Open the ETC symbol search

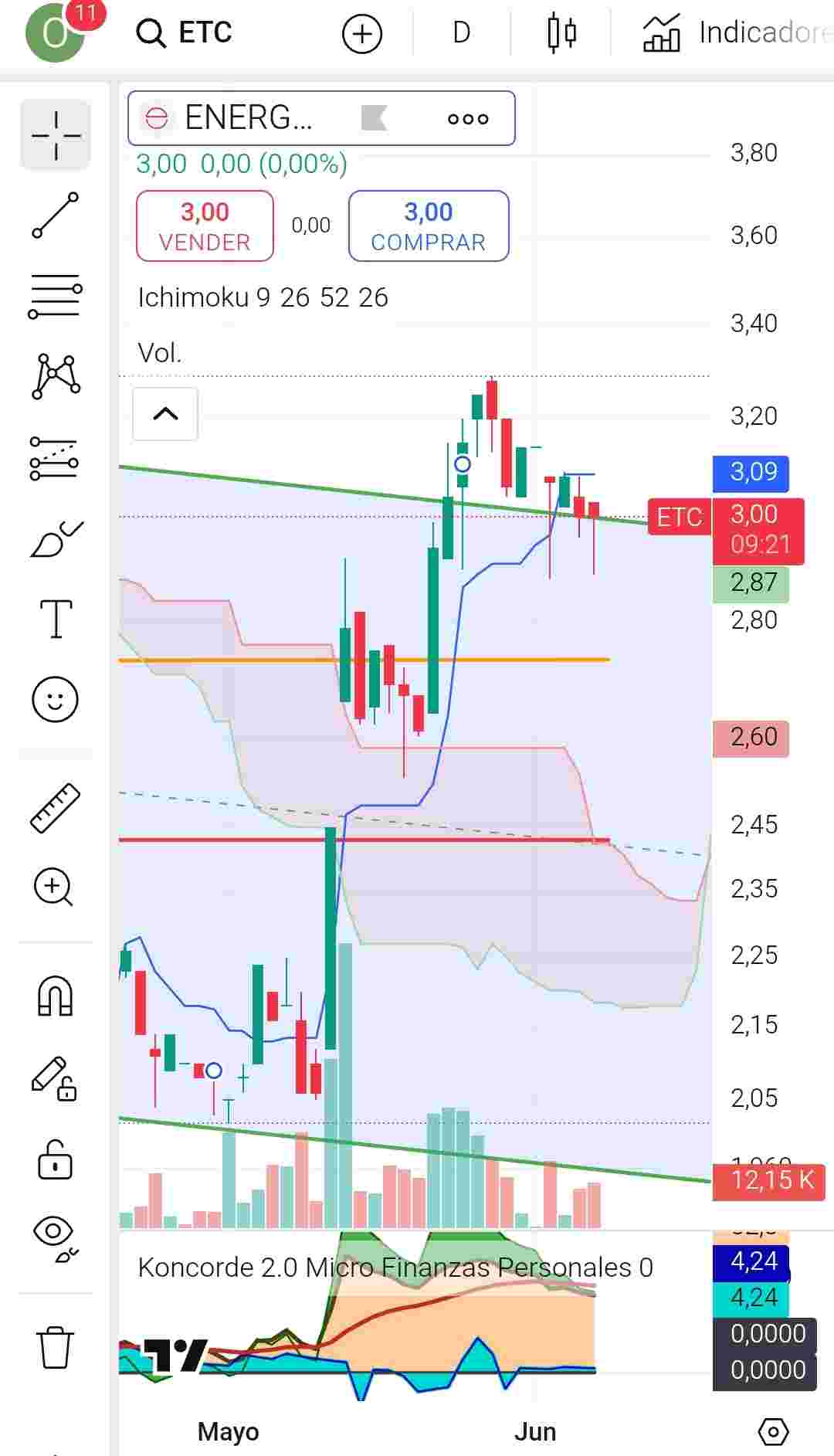point(184,33)
